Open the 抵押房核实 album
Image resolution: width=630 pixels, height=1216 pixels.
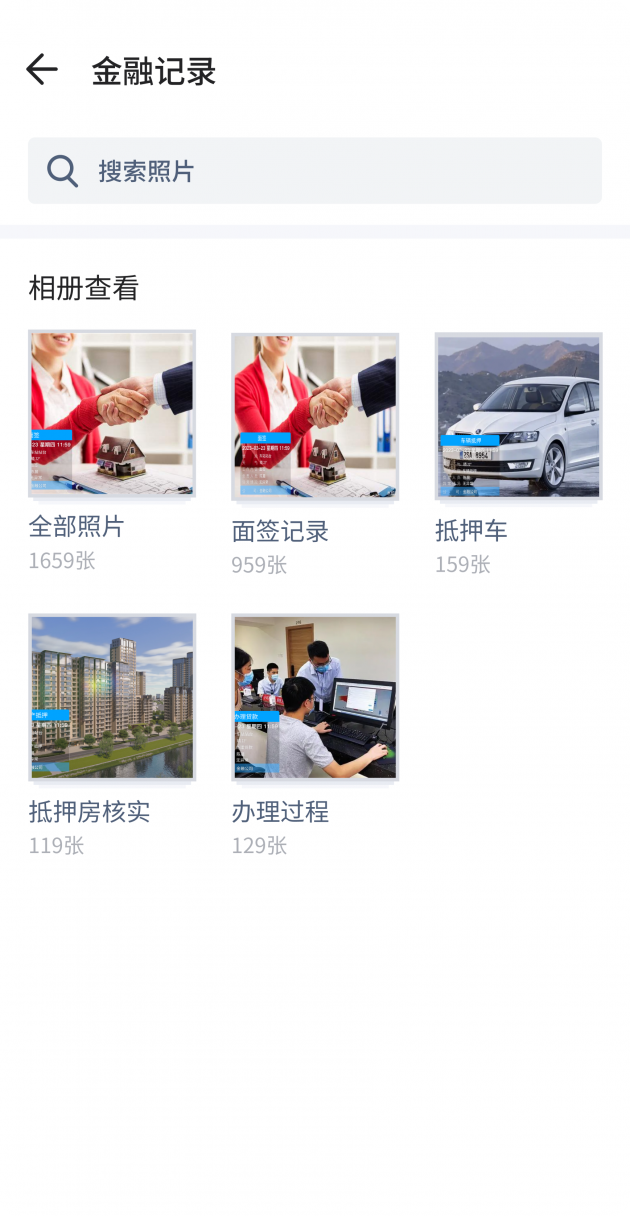(112, 697)
